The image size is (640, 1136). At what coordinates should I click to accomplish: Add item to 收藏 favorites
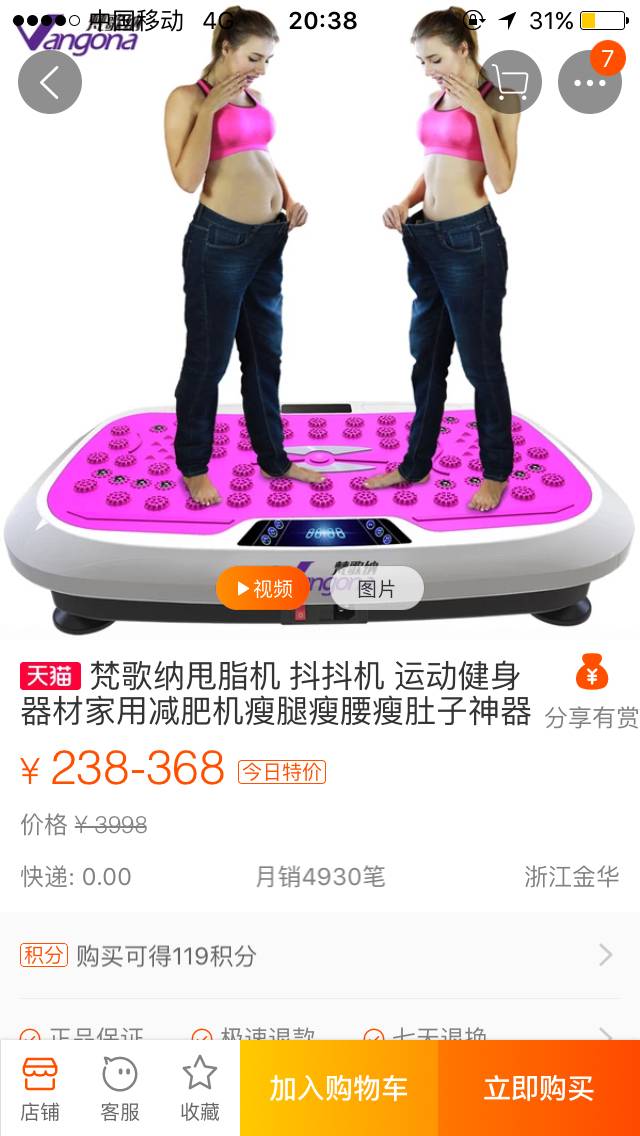200,1089
